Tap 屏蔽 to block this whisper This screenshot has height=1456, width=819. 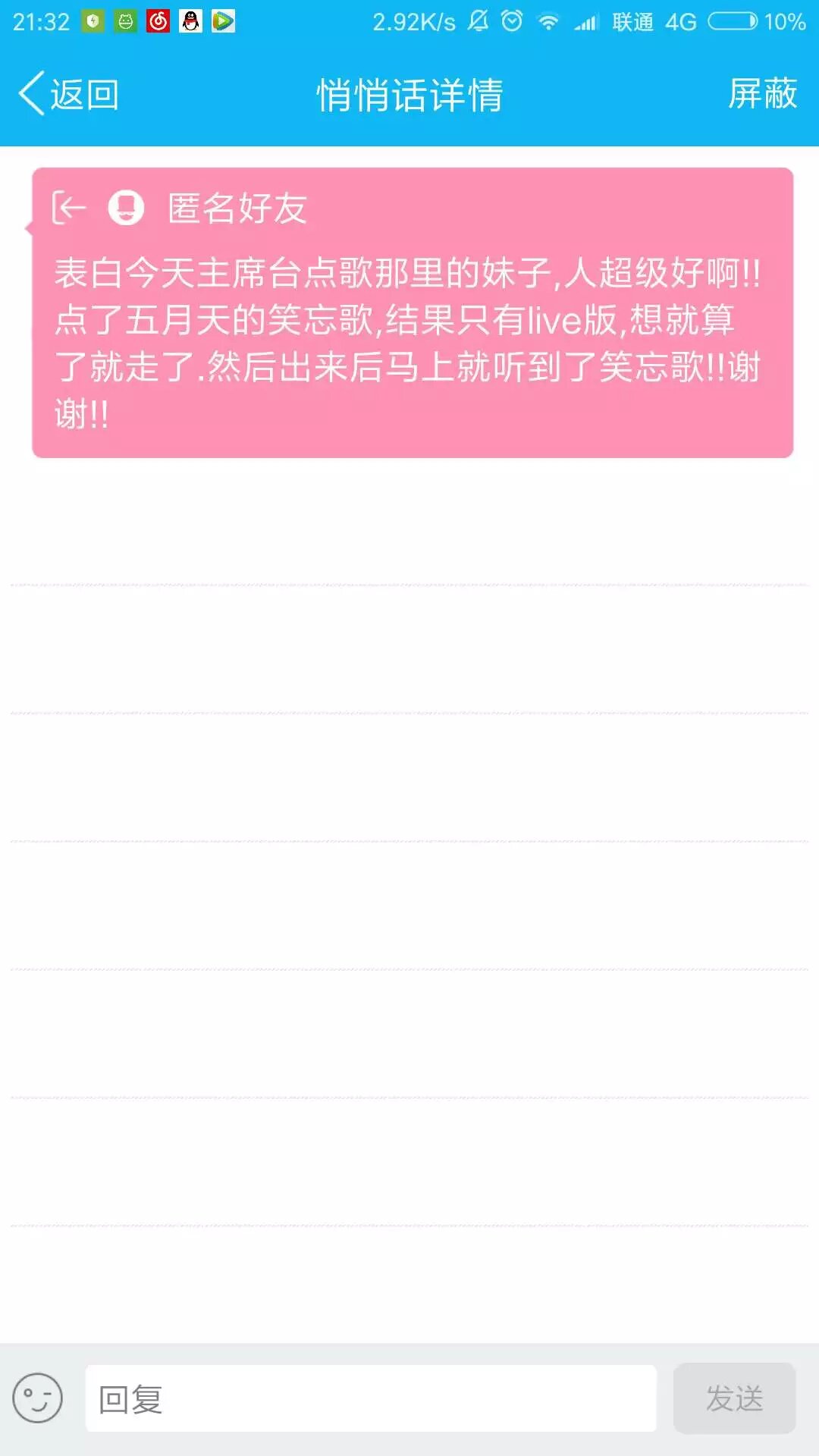click(x=763, y=94)
